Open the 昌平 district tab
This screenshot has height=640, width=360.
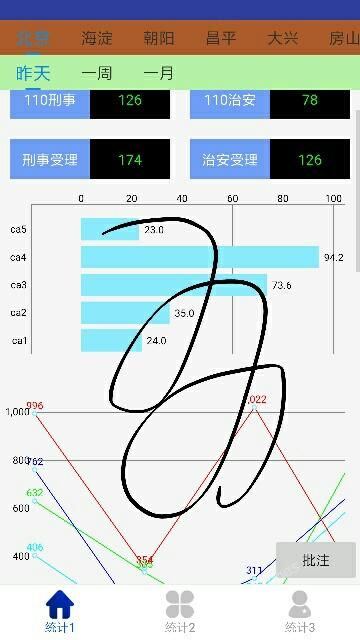coord(221,38)
